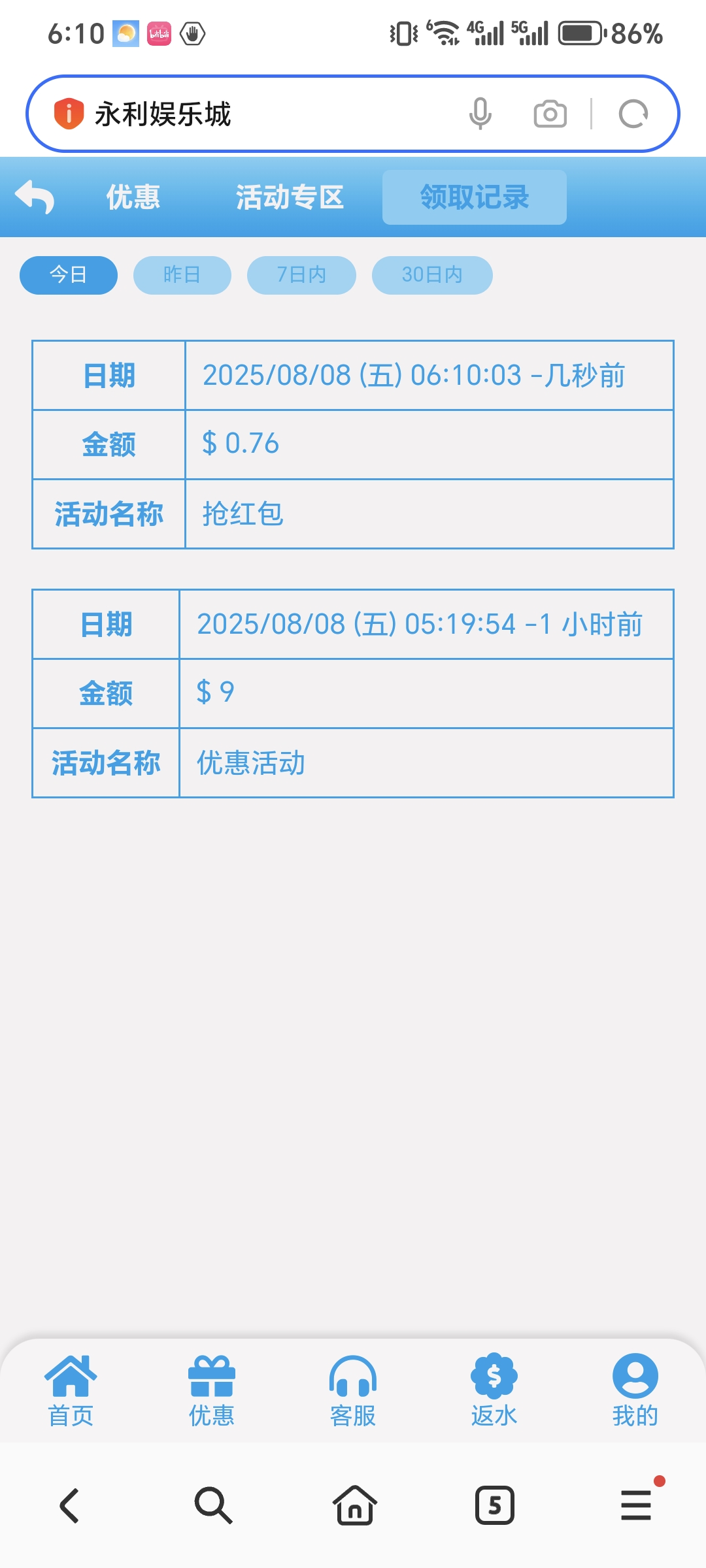
Task: Select the 7日内 filter chip
Action: 301,275
